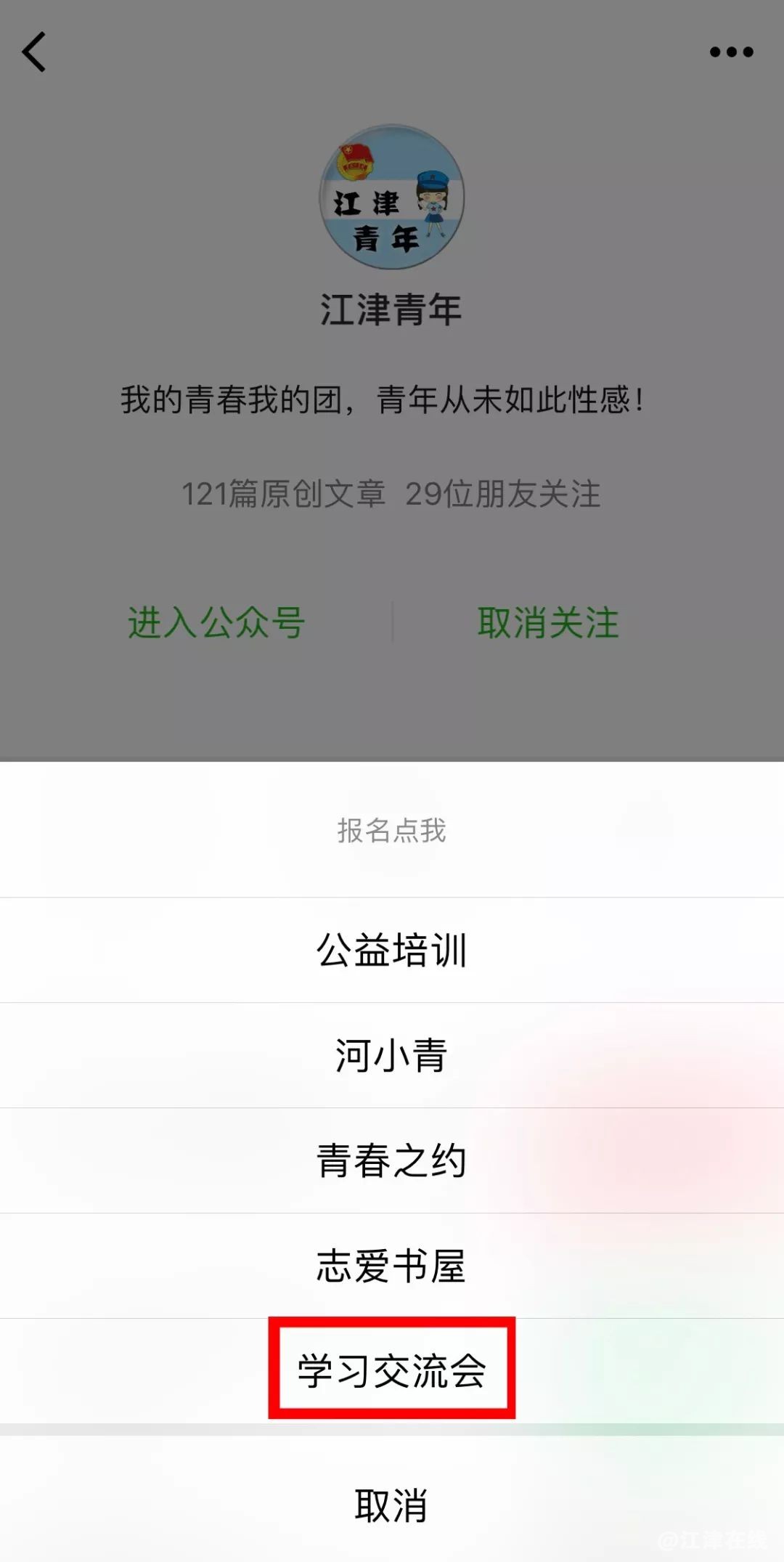Open the three-dot overflow menu
The height and width of the screenshot is (1562, 784).
[731, 52]
